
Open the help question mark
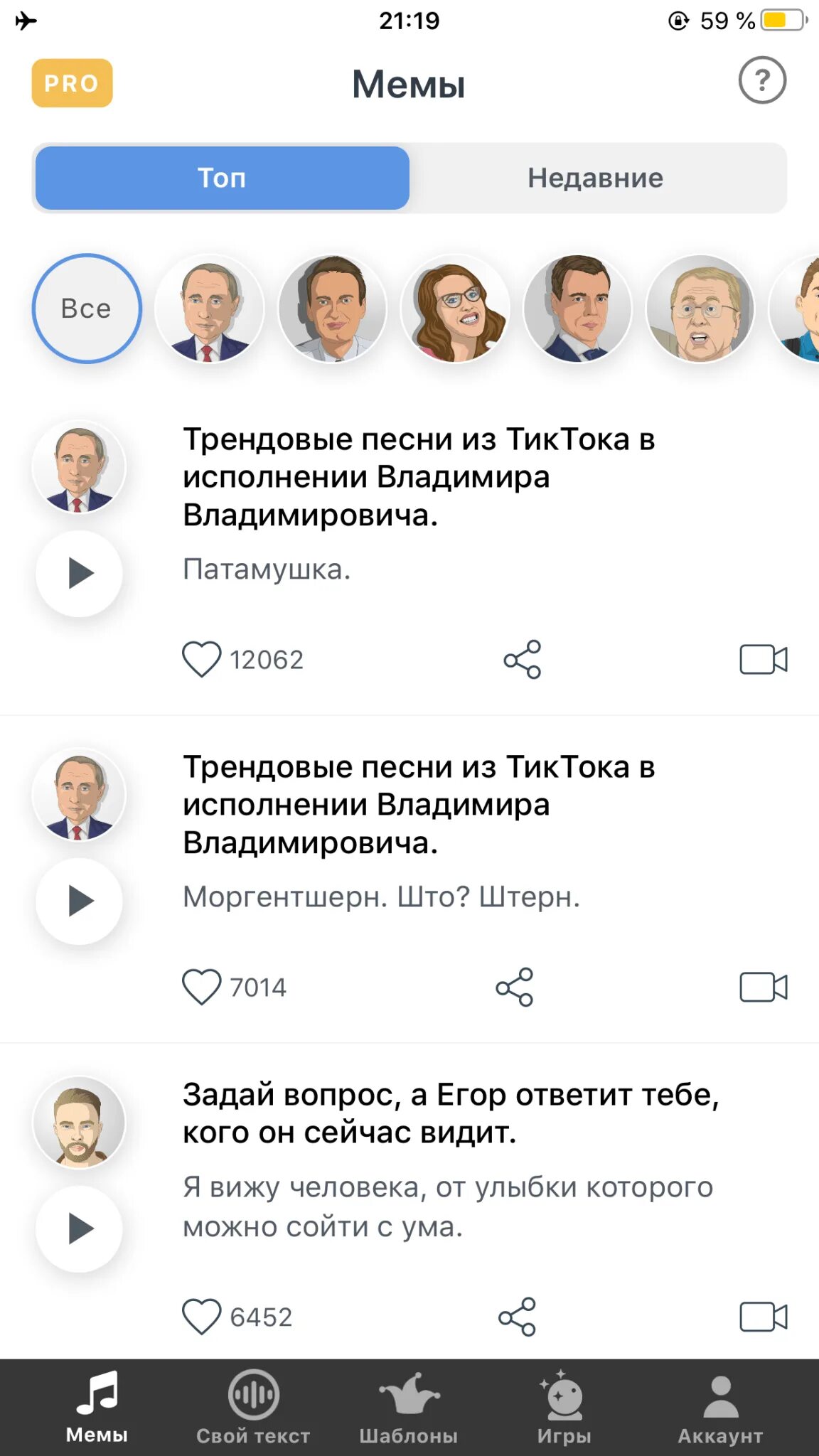tap(762, 80)
